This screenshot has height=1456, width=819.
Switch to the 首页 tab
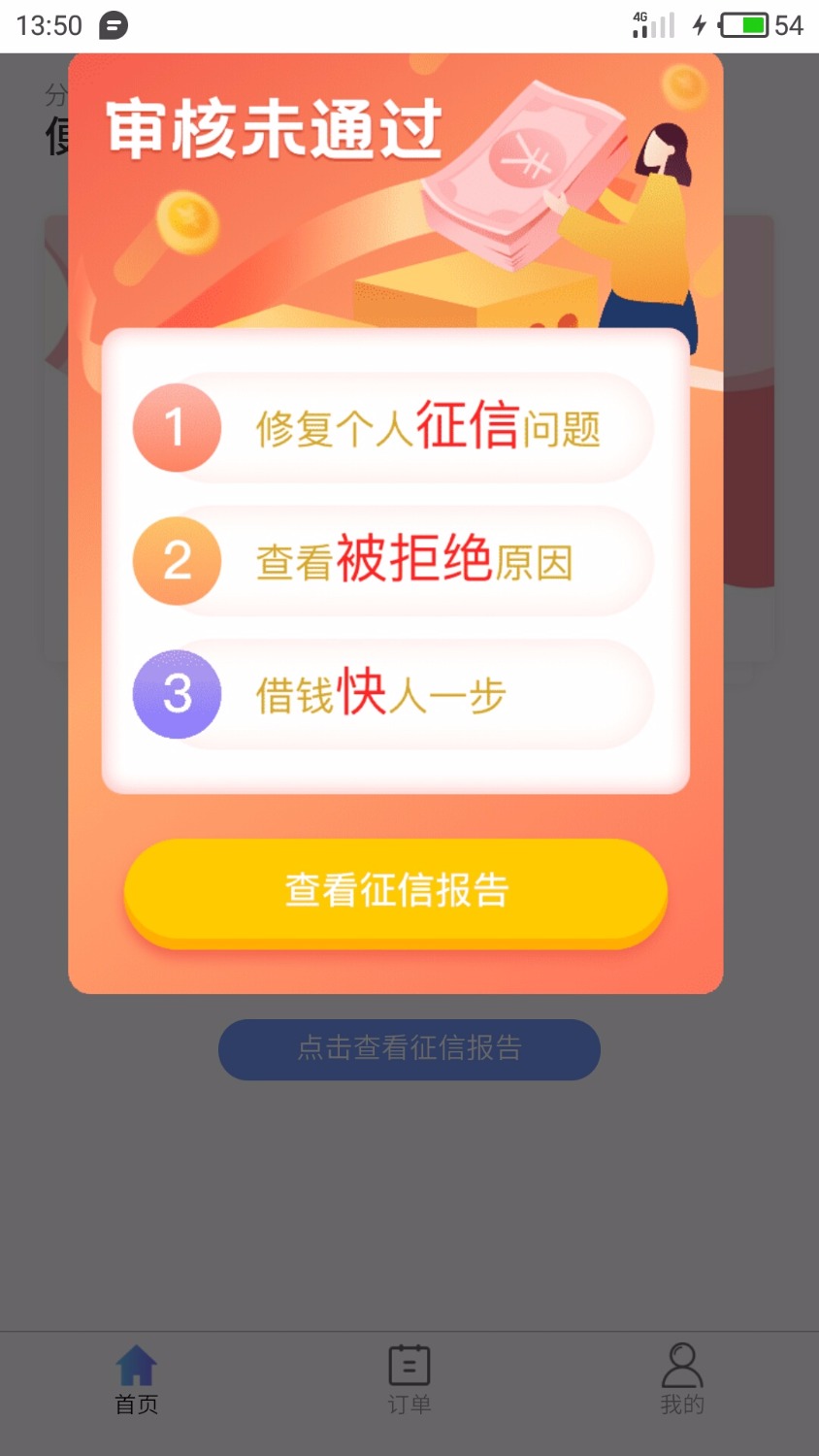click(x=137, y=1379)
